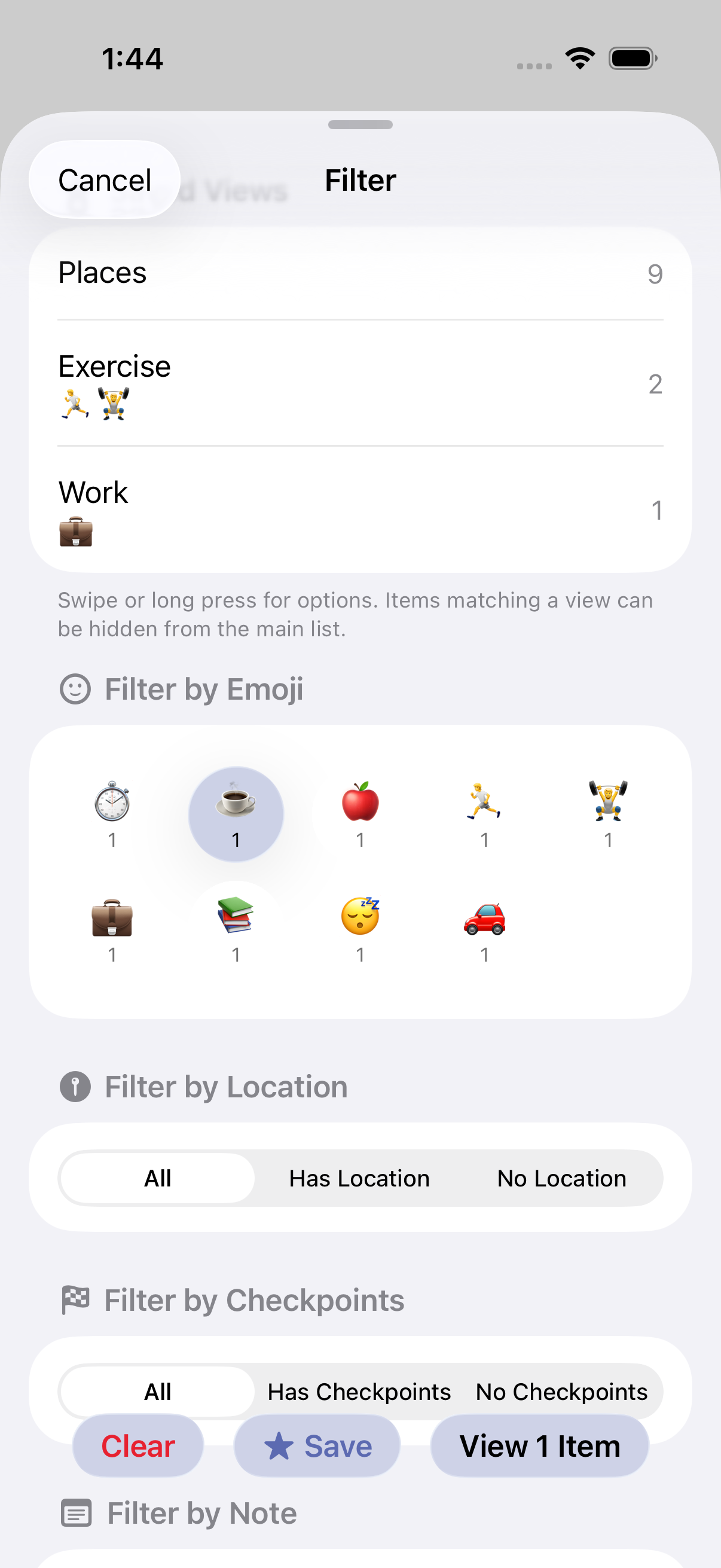Select the stopwatch emoji filter

coord(112,810)
